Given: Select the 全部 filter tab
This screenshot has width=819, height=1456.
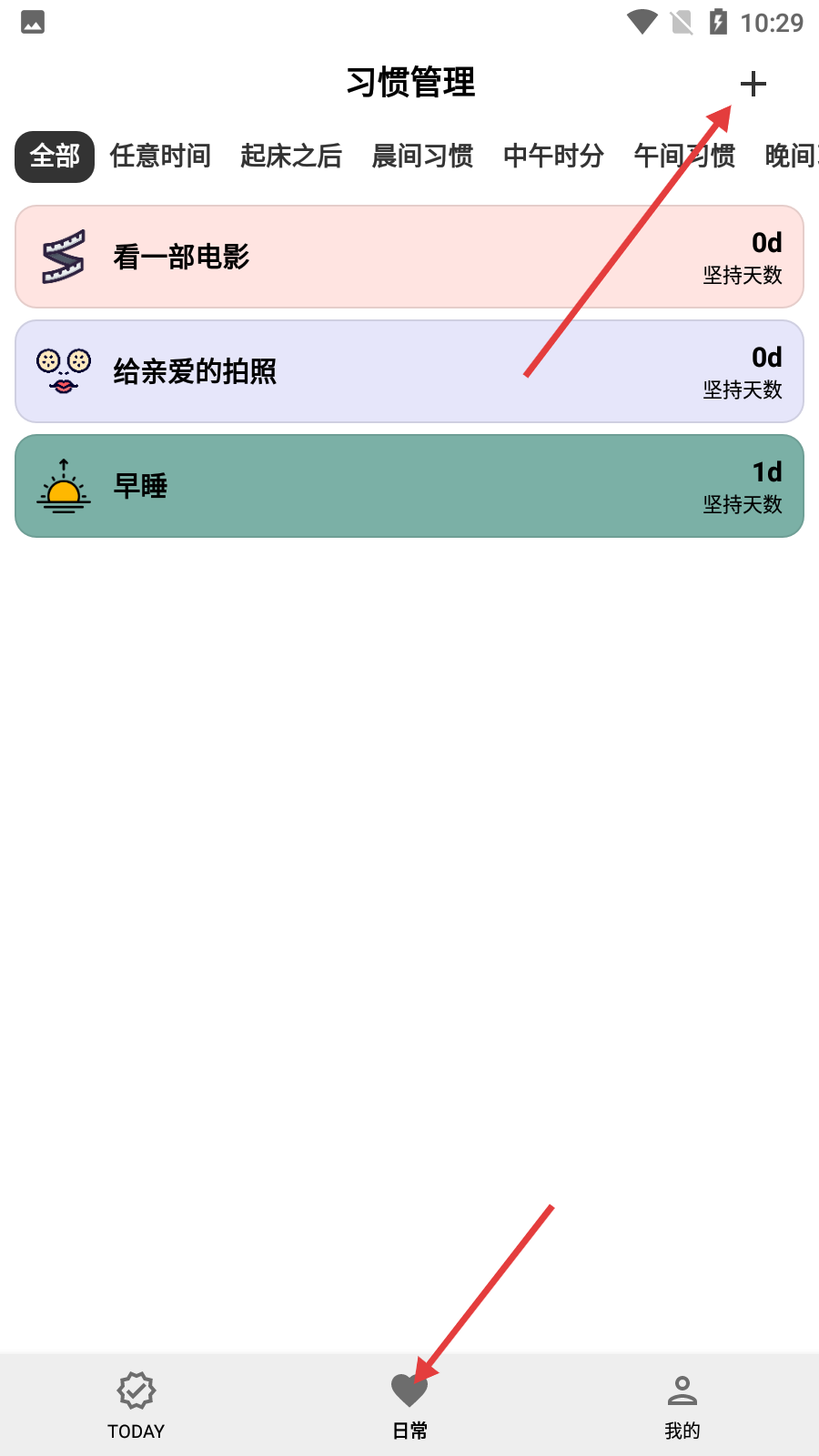Looking at the screenshot, I should coord(55,157).
